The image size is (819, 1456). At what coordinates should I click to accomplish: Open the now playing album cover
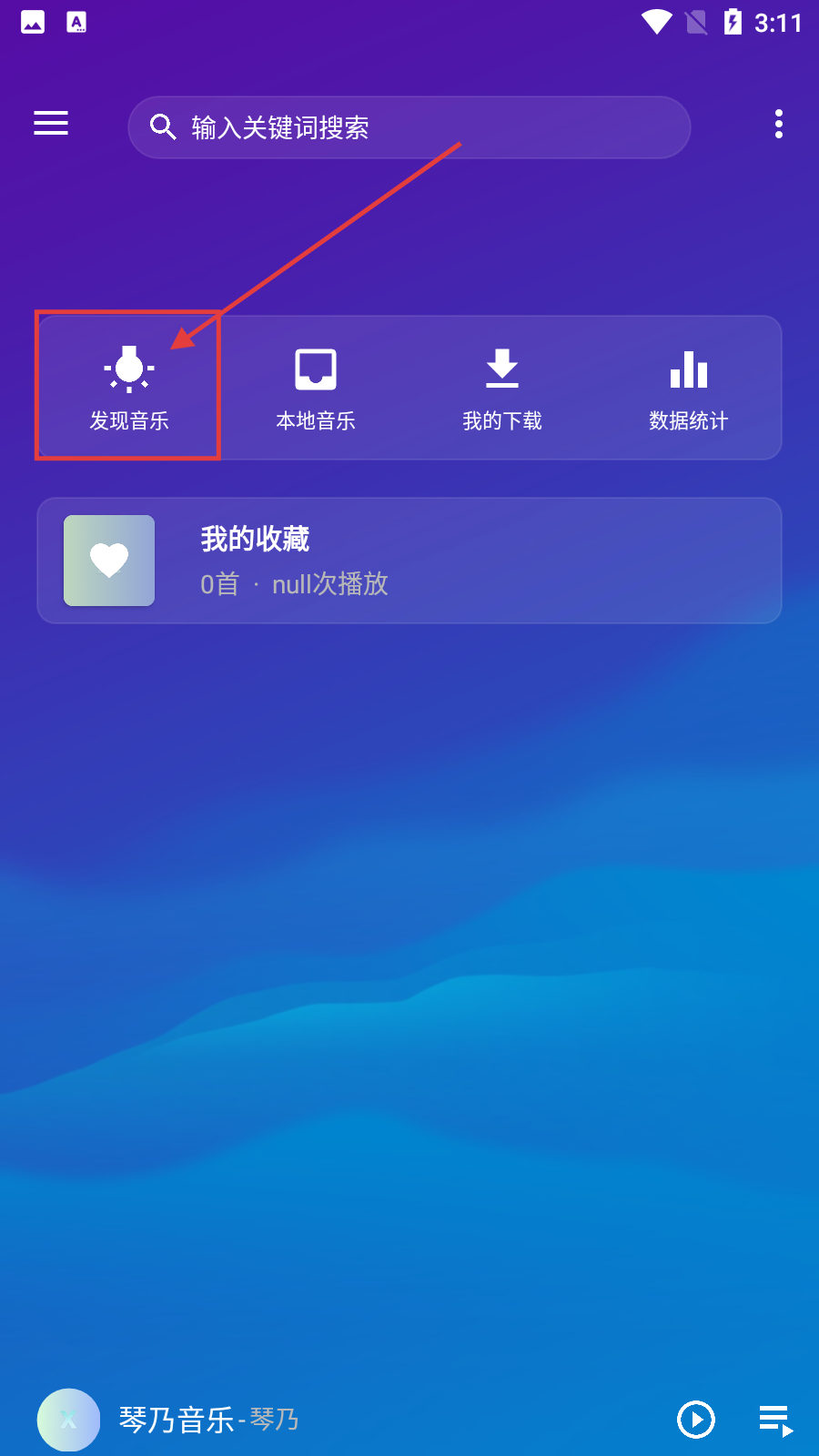point(68,1420)
